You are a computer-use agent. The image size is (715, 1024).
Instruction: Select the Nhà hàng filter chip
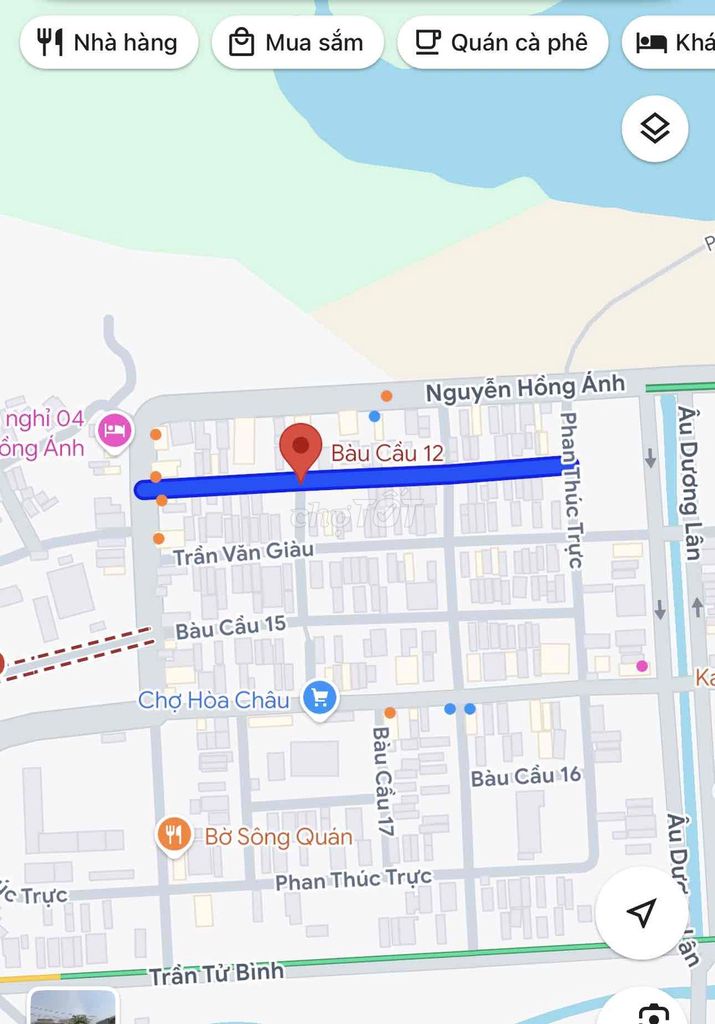coord(108,43)
